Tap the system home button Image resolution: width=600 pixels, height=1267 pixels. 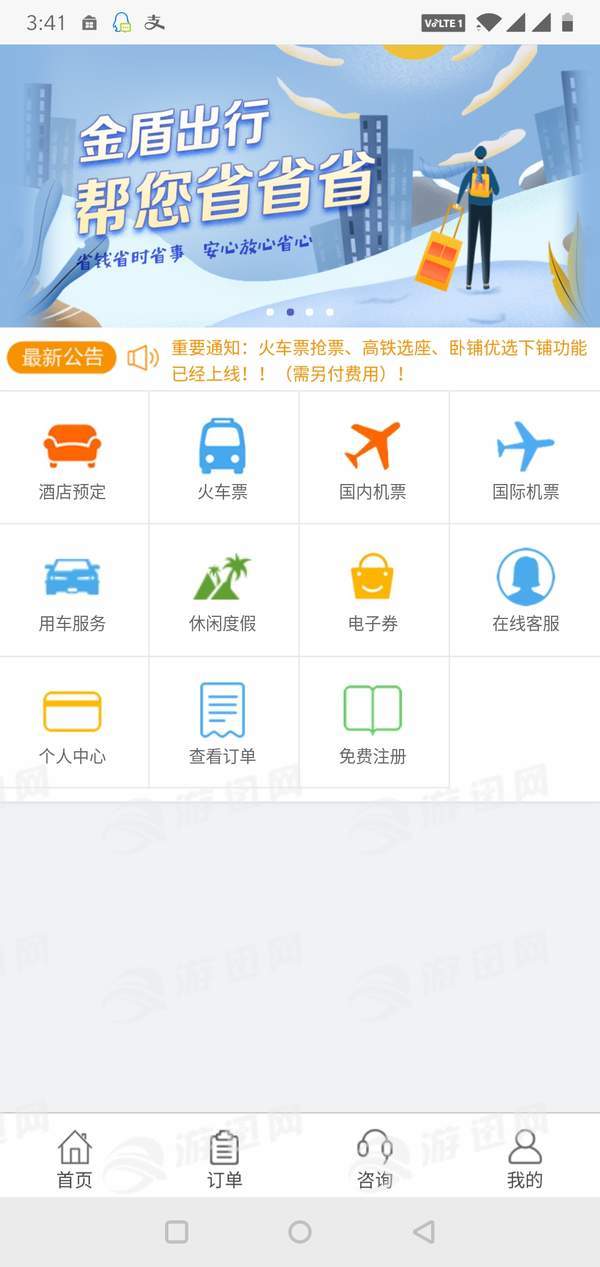pyautogui.click(x=300, y=1232)
